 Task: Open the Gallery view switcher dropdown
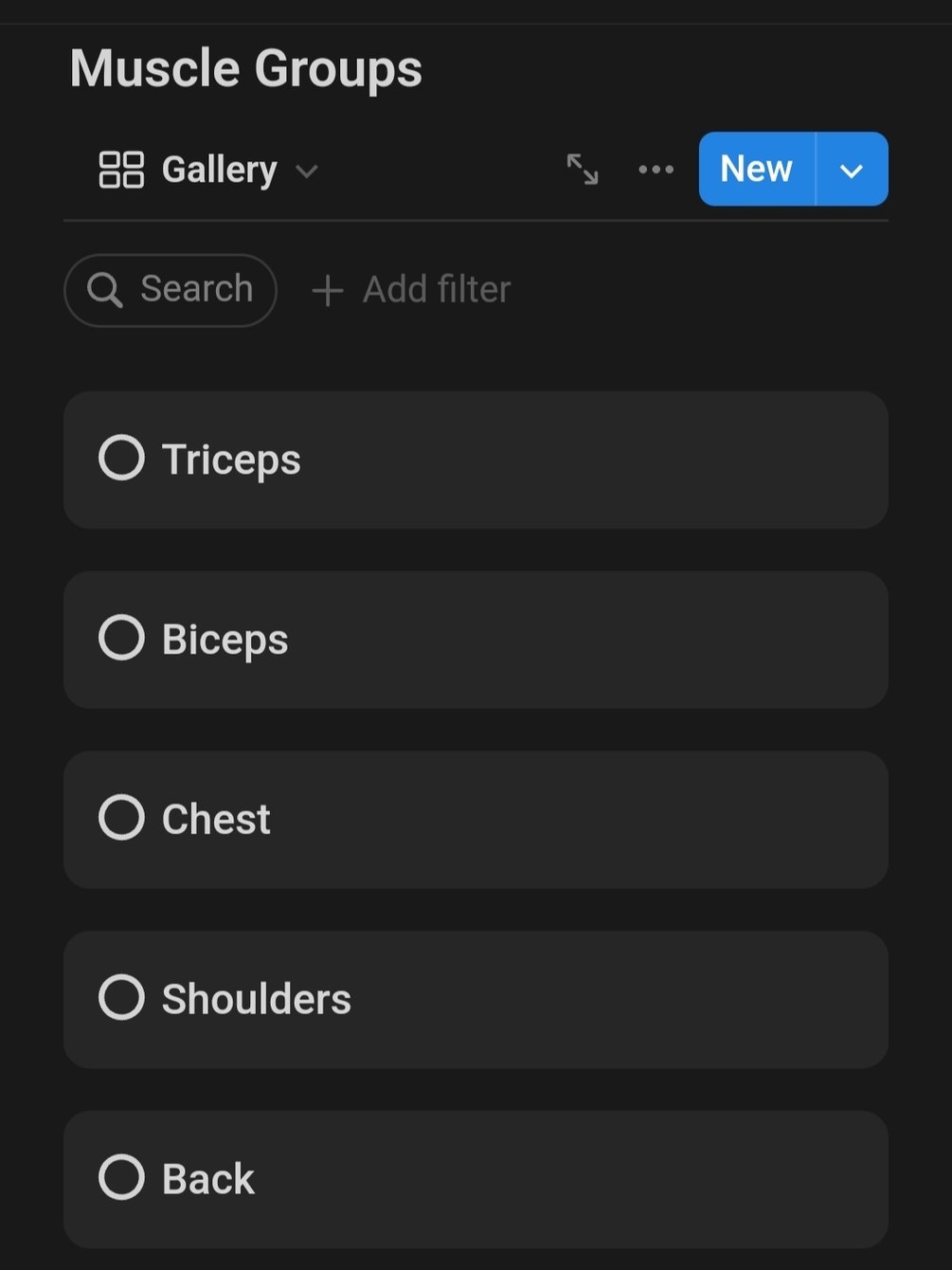click(x=208, y=171)
